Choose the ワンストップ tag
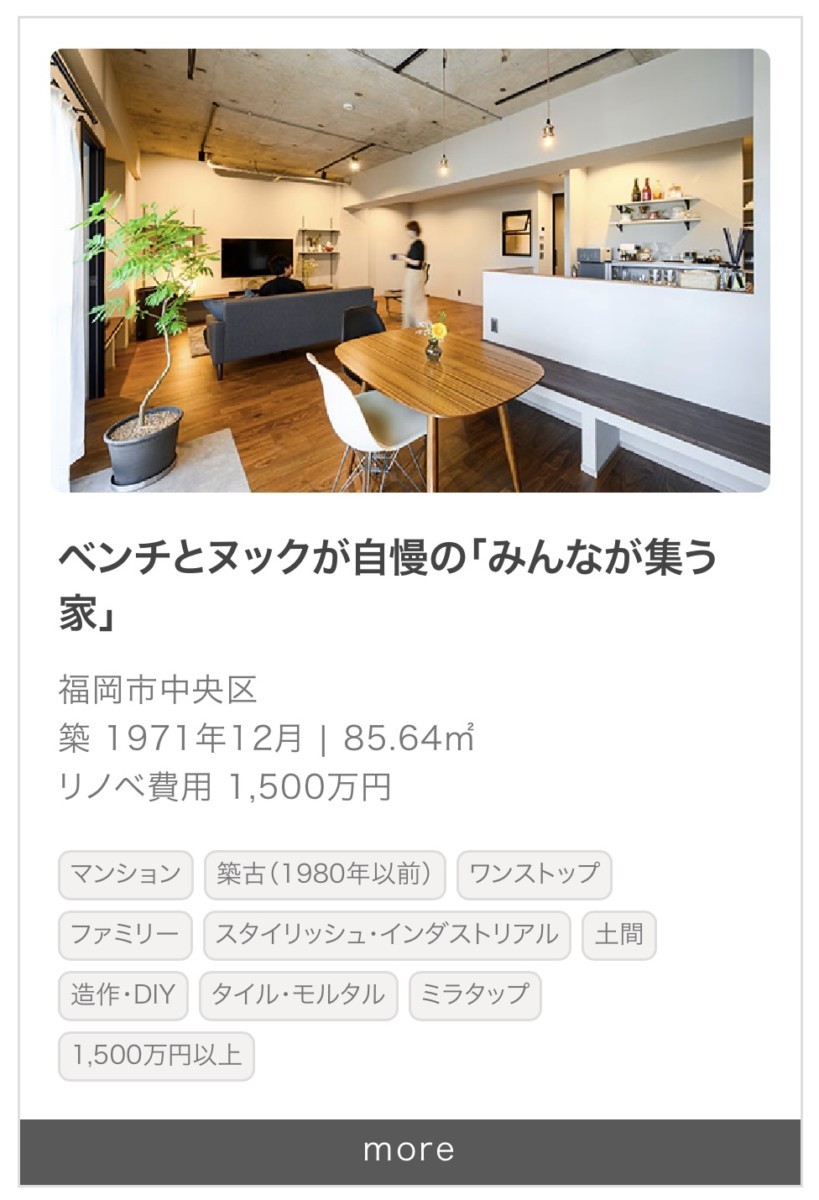 (534, 875)
